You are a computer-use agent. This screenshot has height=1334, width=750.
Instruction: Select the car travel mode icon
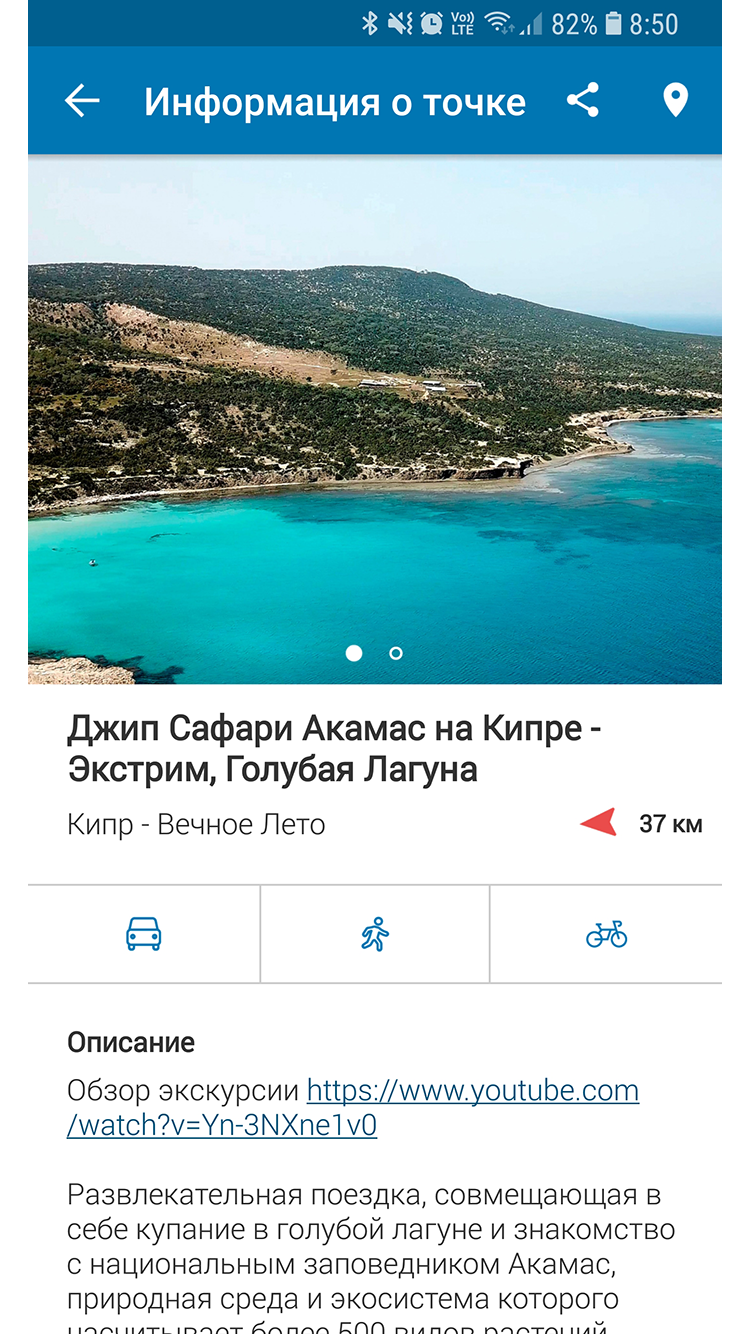click(143, 933)
